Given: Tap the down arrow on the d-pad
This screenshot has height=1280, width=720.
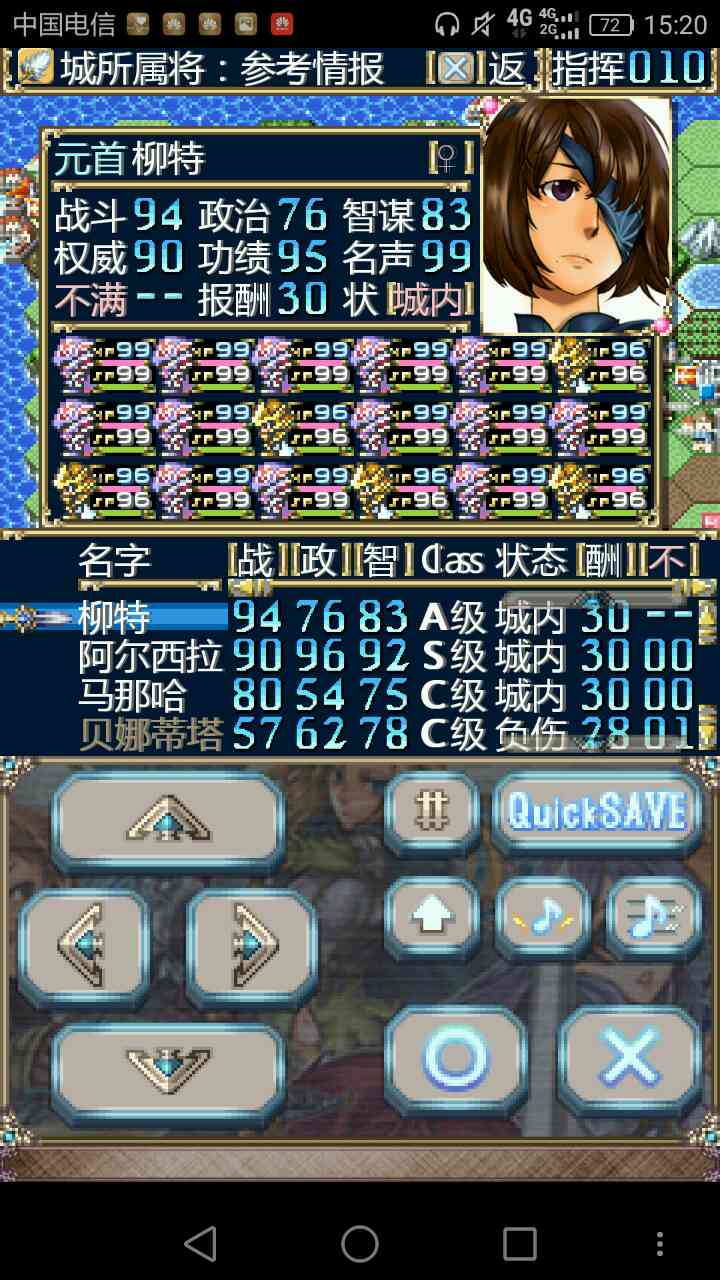Looking at the screenshot, I should pyautogui.click(x=168, y=1070).
